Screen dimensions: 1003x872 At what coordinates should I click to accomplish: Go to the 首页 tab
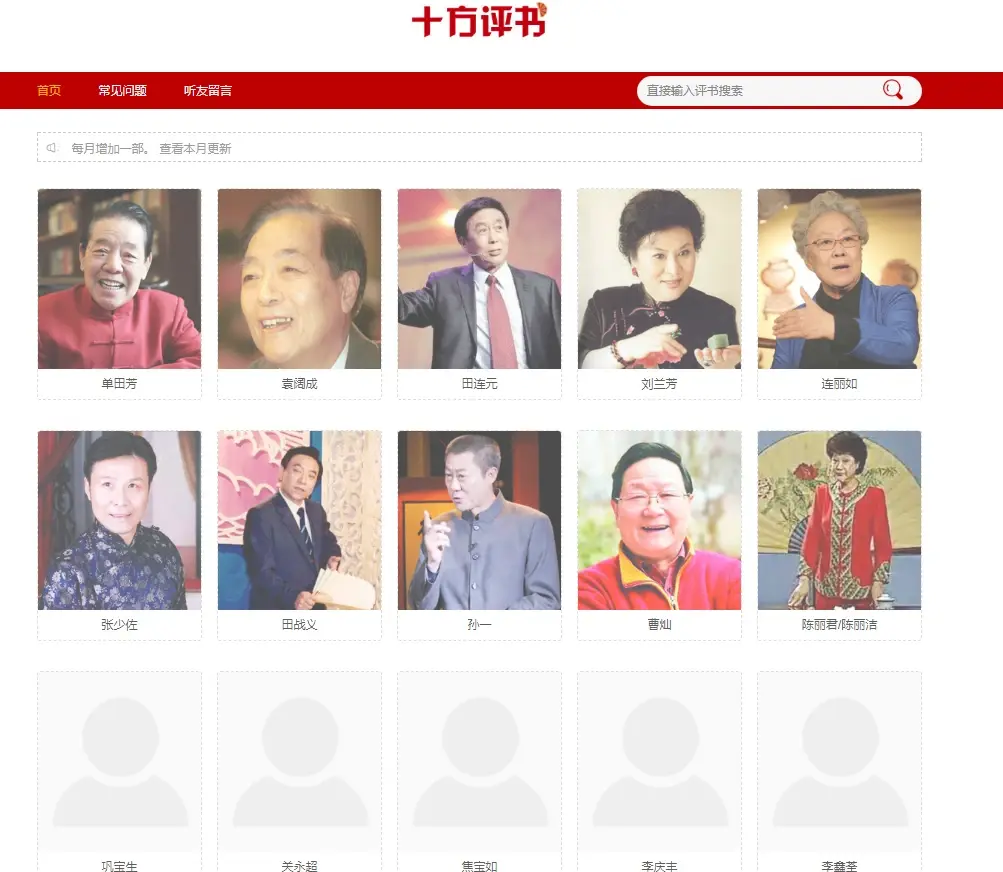pyautogui.click(x=49, y=91)
